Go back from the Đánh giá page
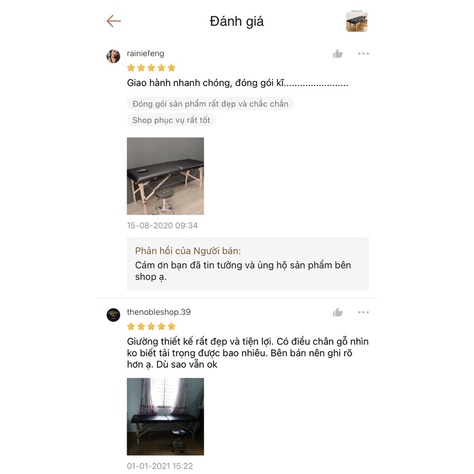The image size is (474, 474). click(x=114, y=21)
